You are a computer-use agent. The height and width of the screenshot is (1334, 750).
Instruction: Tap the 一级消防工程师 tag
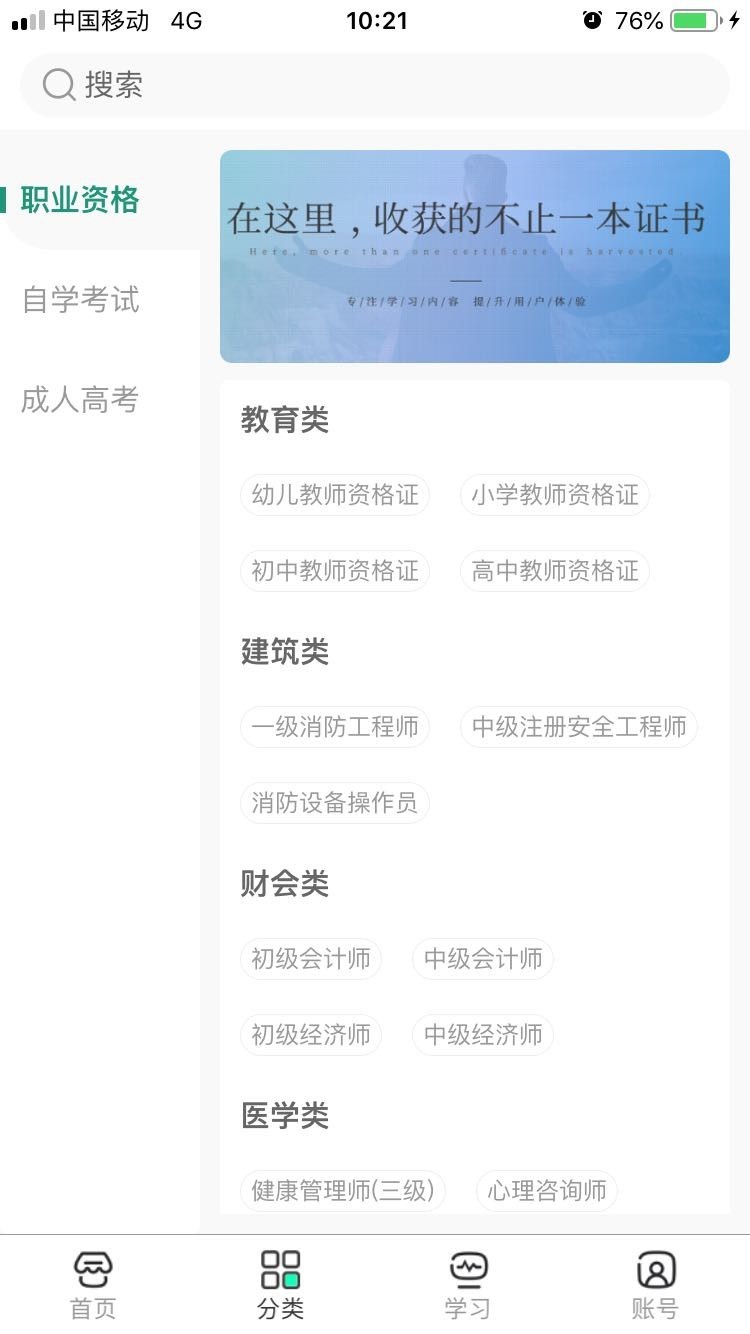(335, 727)
